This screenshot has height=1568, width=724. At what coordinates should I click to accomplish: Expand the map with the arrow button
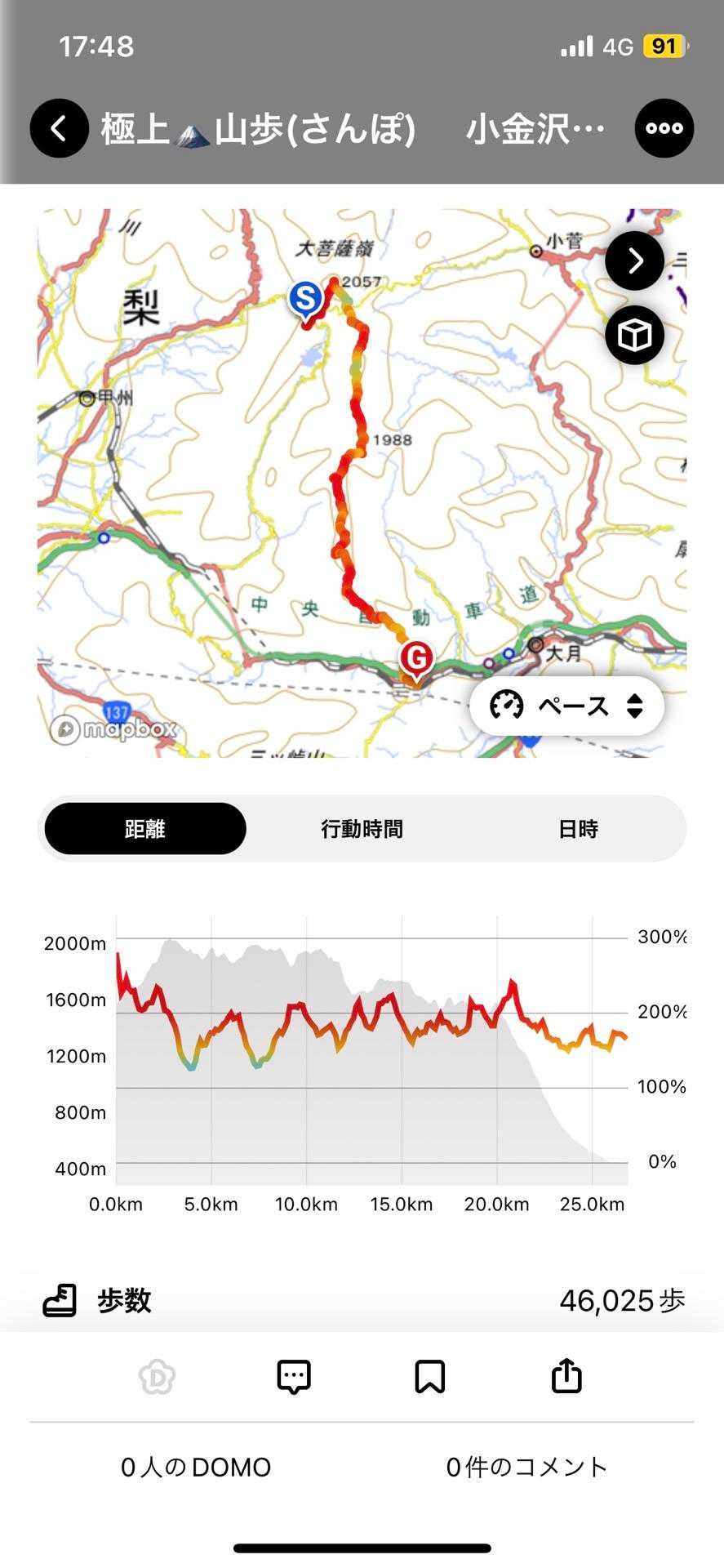point(634,261)
